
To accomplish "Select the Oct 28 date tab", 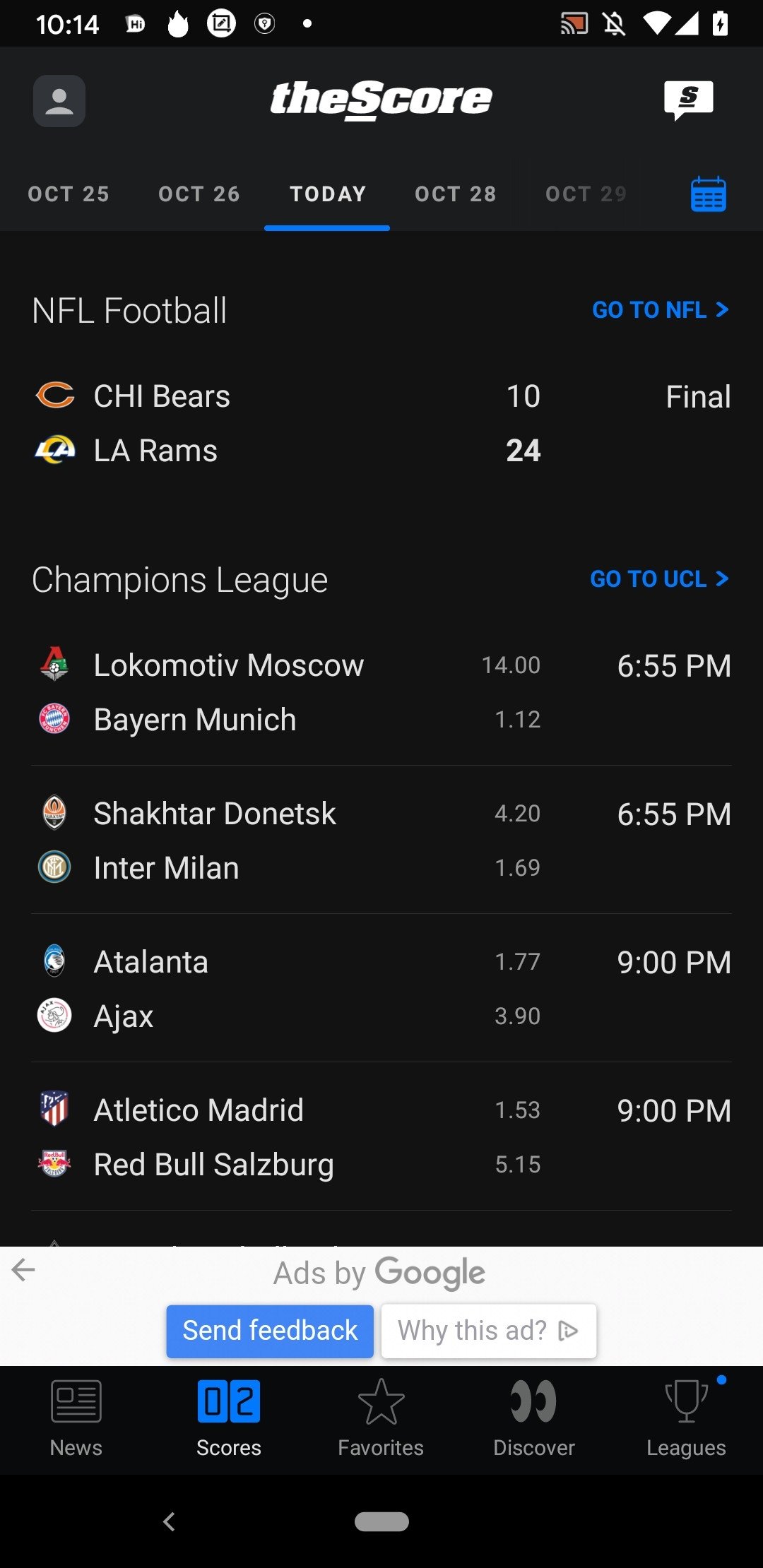I will point(456,194).
